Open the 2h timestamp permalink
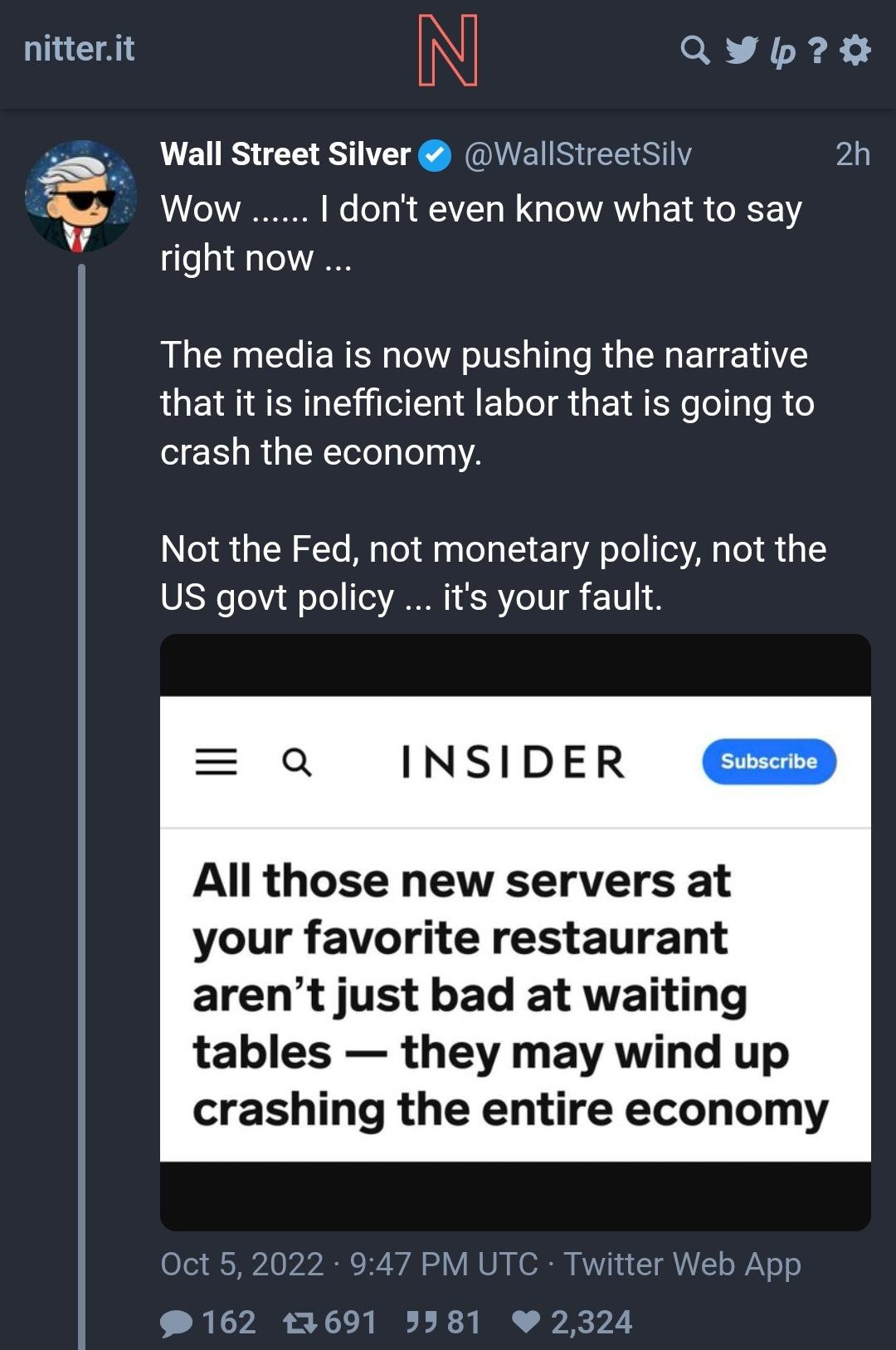The height and width of the screenshot is (1350, 896). pos(852,154)
